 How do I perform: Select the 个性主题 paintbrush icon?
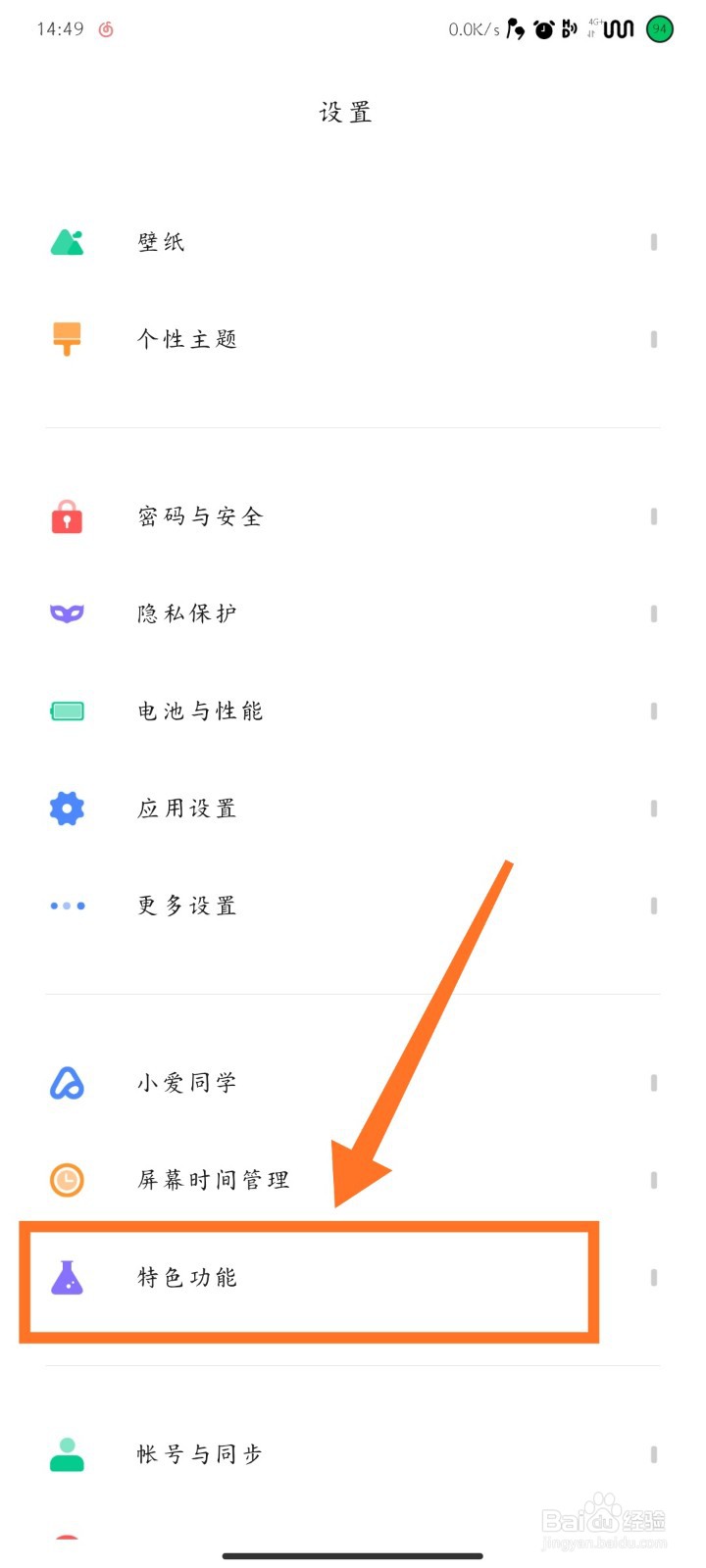(66, 338)
